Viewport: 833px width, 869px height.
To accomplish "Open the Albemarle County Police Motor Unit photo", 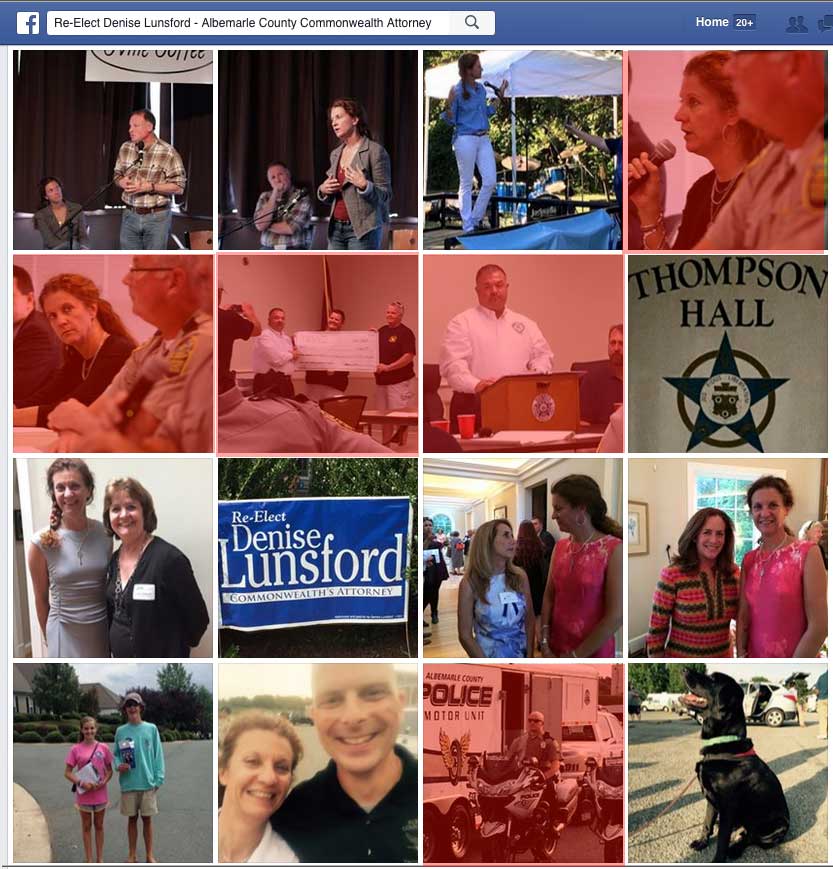I will 522,762.
